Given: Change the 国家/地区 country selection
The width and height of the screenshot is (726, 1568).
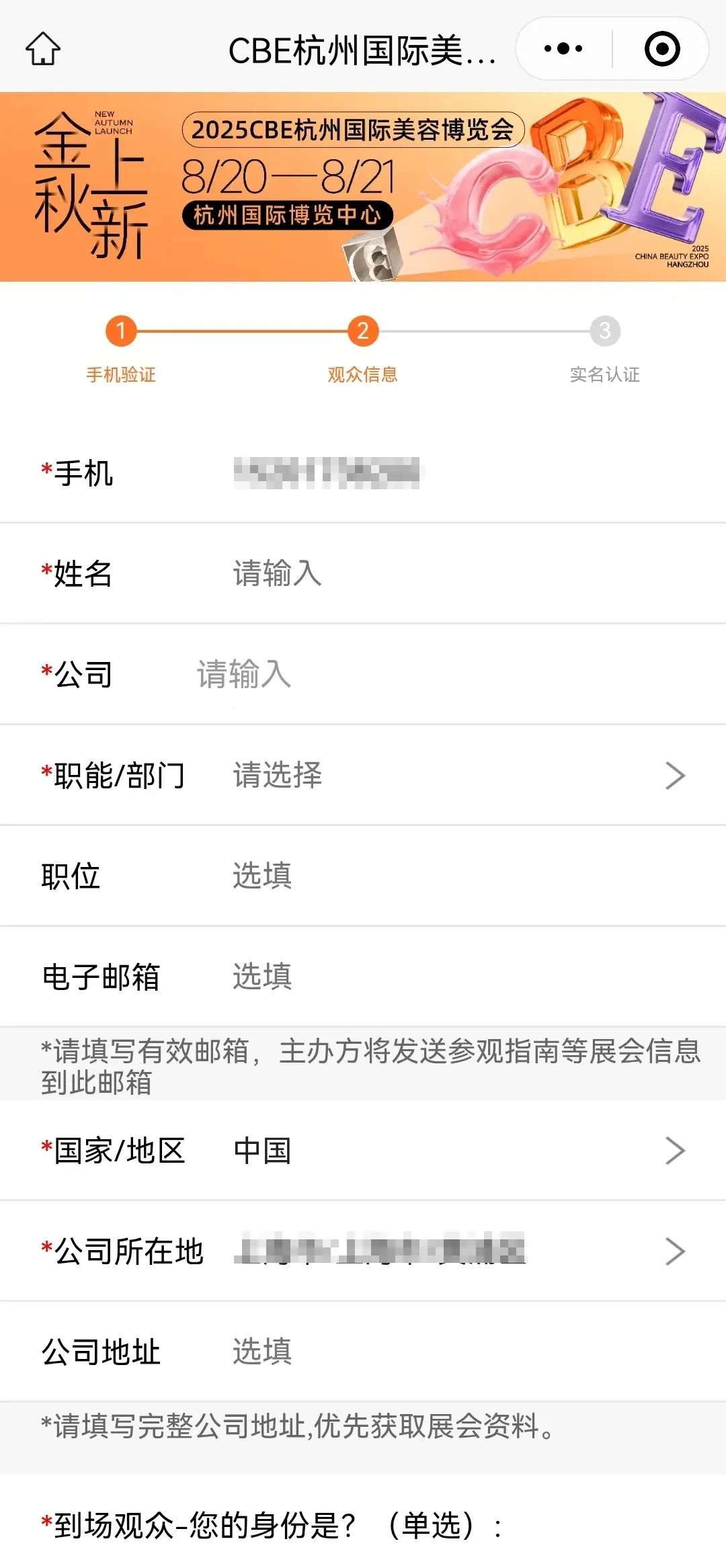Looking at the screenshot, I should pyautogui.click(x=444, y=1151).
